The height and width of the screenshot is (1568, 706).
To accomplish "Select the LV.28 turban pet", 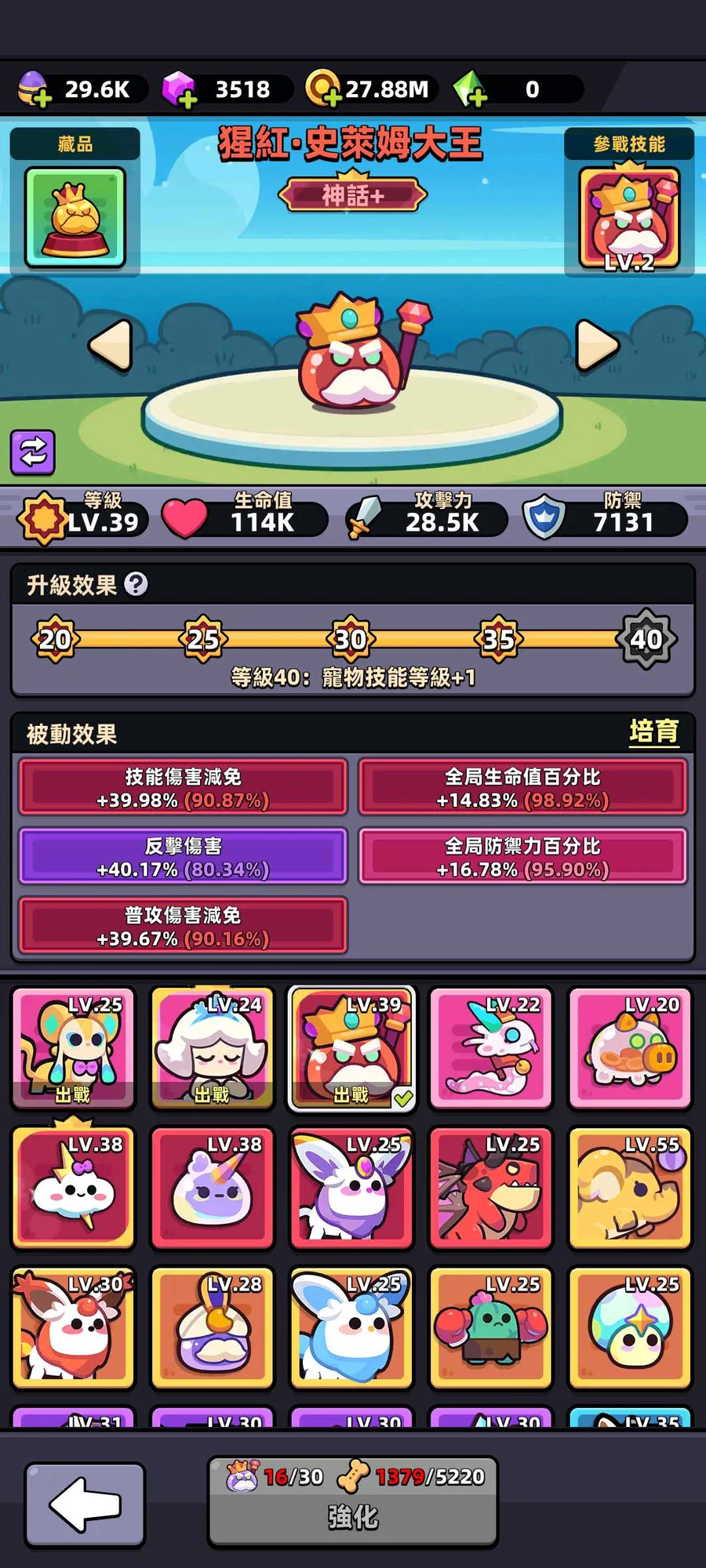I will point(213,1327).
